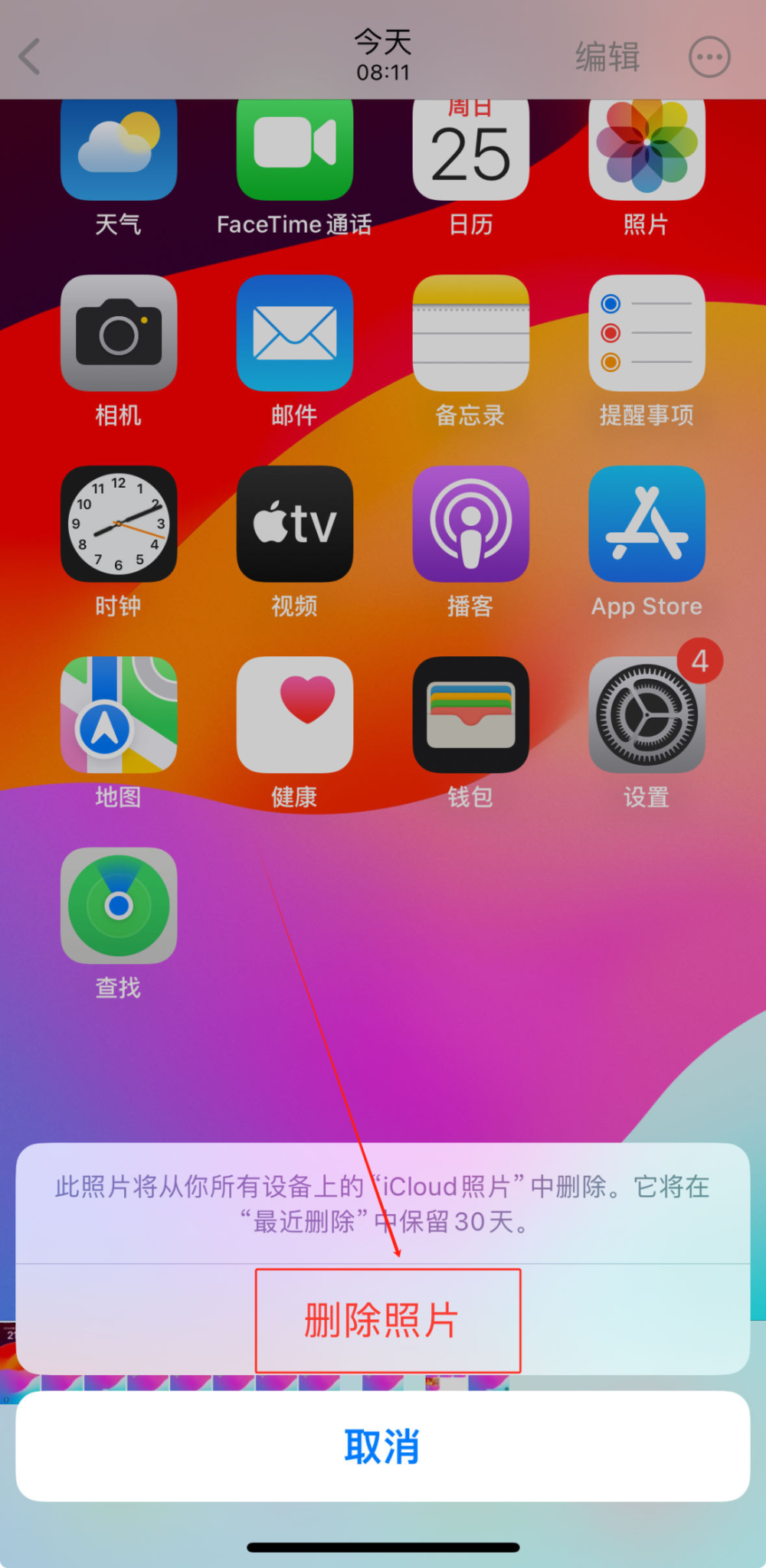Open the more options ellipsis icon
The height and width of the screenshot is (1568, 766).
click(x=709, y=57)
